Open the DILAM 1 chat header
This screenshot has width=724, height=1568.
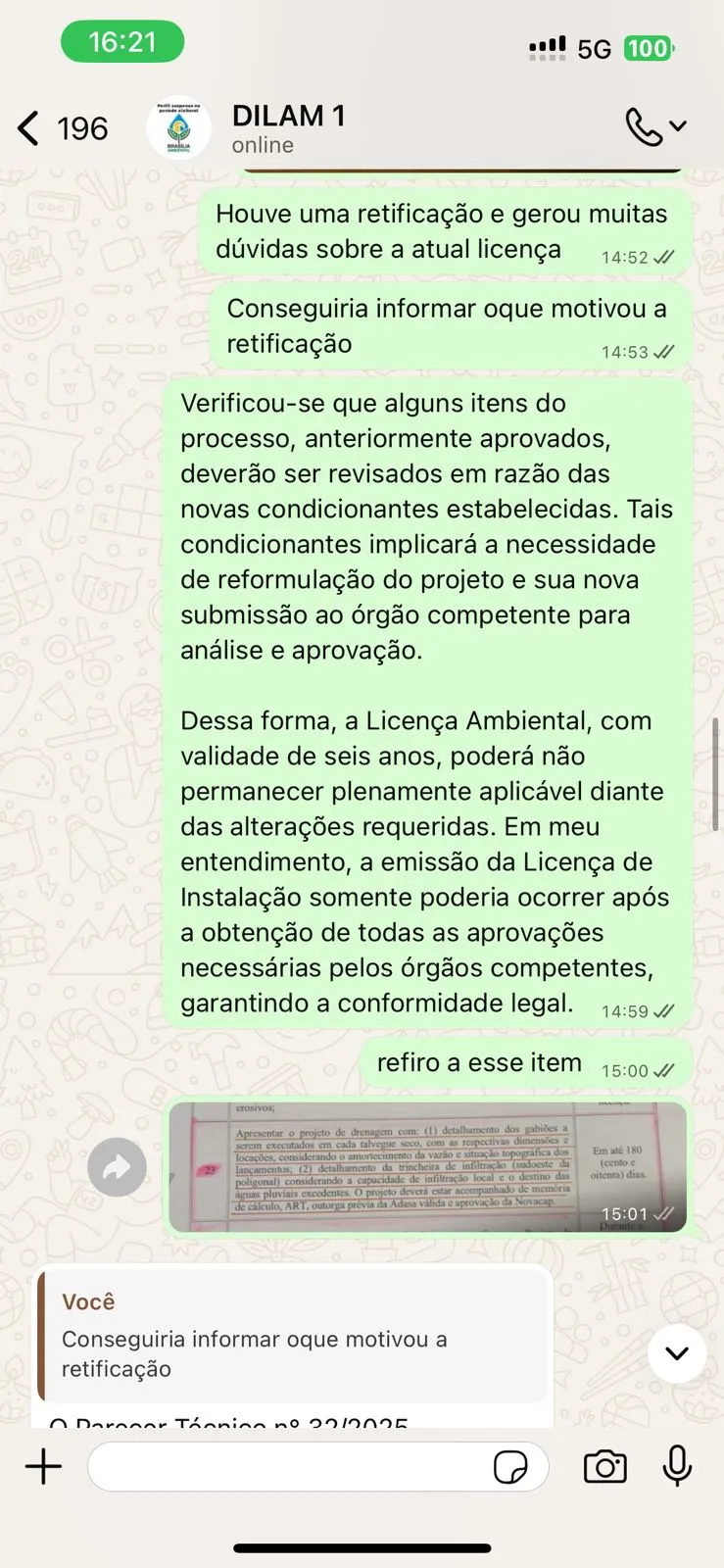288,127
